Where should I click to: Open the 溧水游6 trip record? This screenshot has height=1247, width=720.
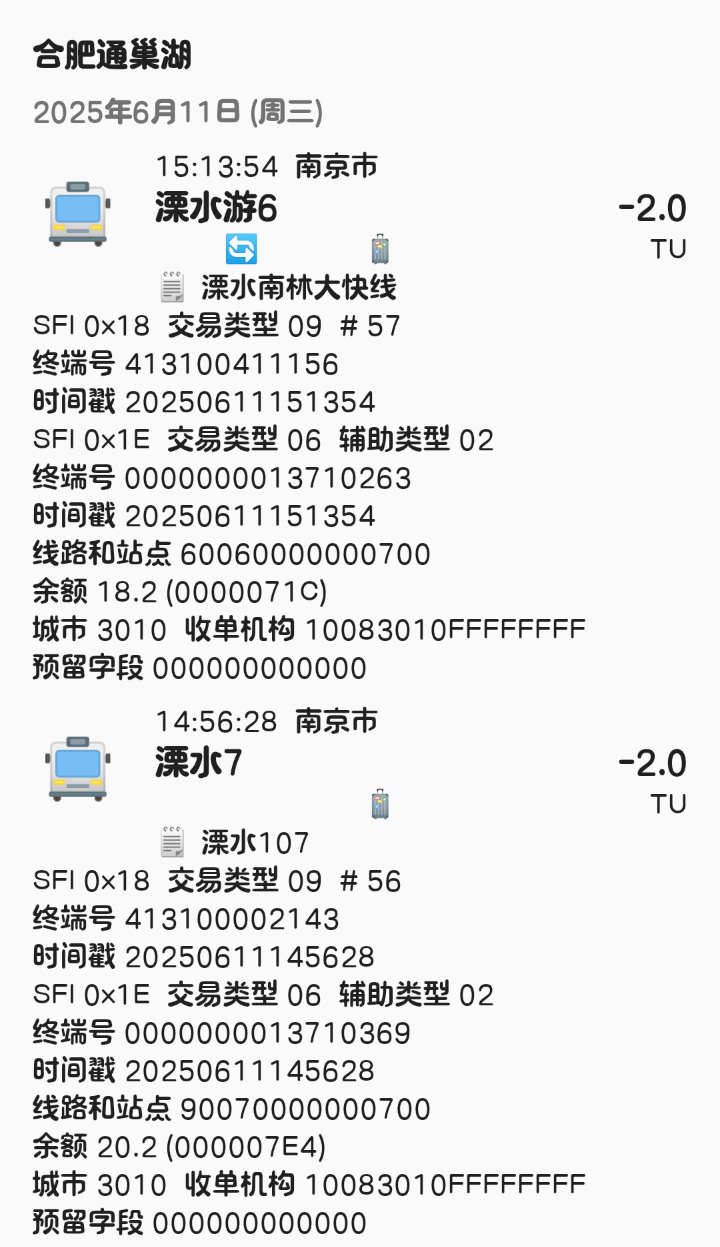click(x=216, y=209)
